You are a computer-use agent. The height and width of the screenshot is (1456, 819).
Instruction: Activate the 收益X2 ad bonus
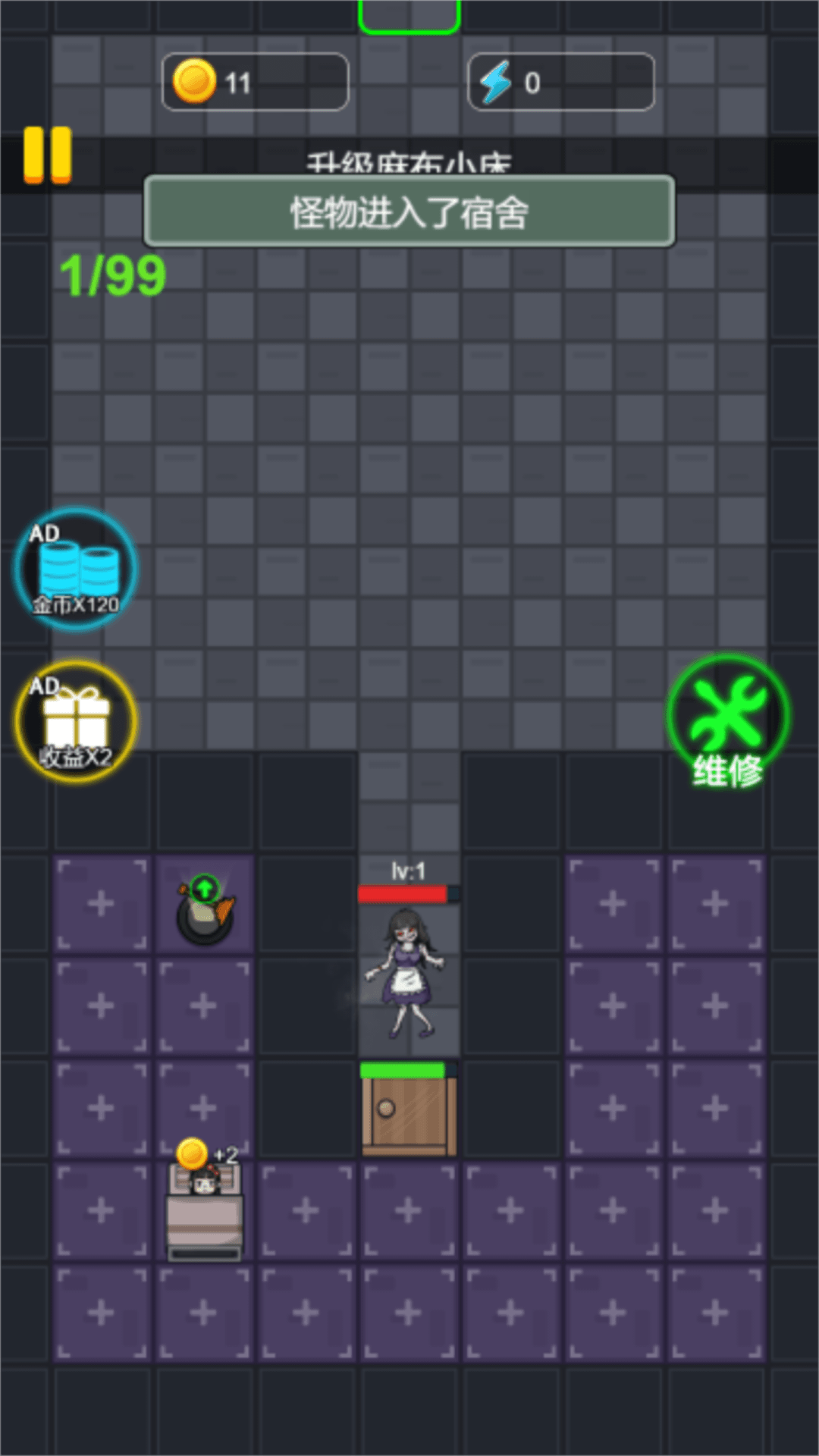pyautogui.click(x=75, y=722)
